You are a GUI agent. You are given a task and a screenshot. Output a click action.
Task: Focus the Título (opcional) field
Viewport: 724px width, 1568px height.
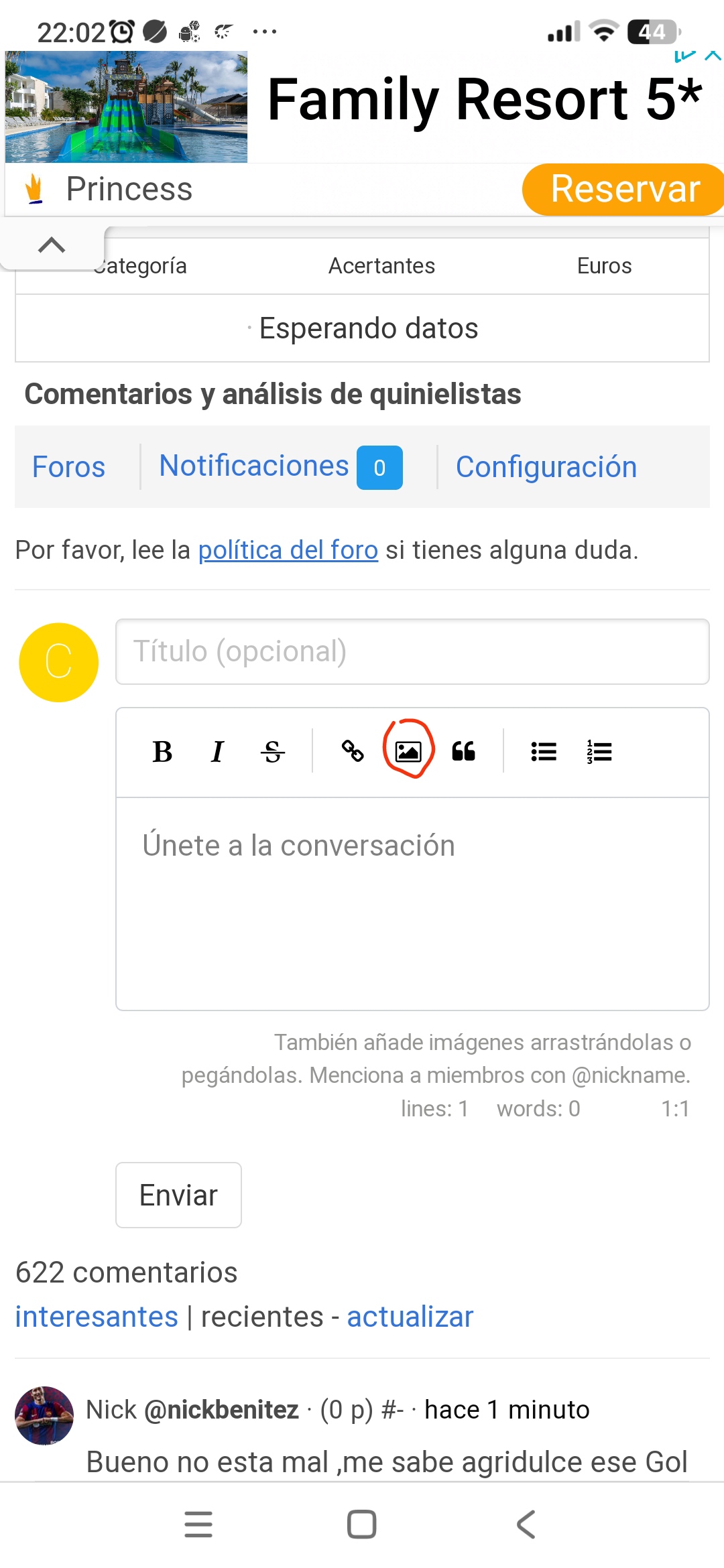tap(412, 651)
